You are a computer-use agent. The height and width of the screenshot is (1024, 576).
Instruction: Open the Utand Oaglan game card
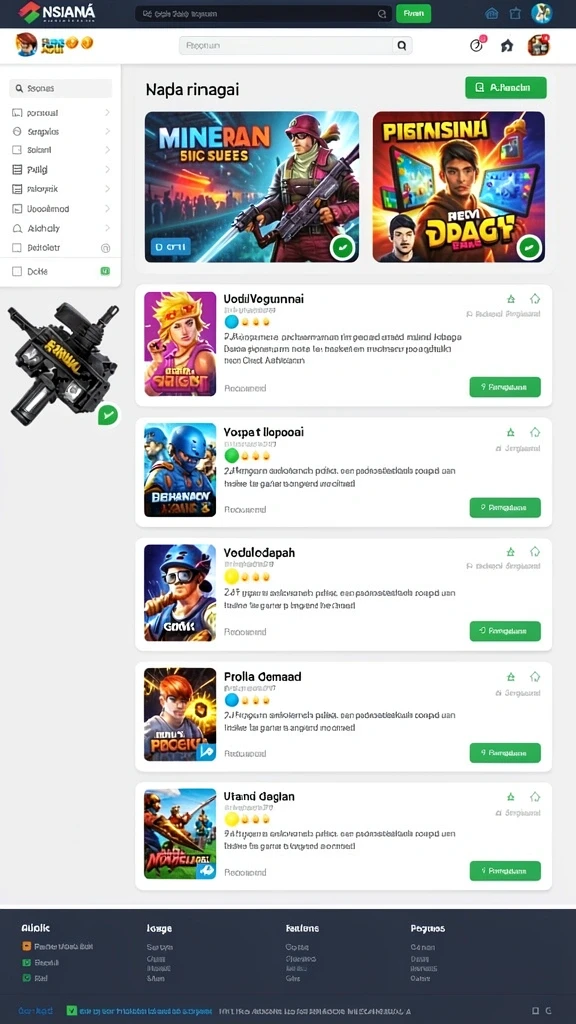pyautogui.click(x=344, y=836)
